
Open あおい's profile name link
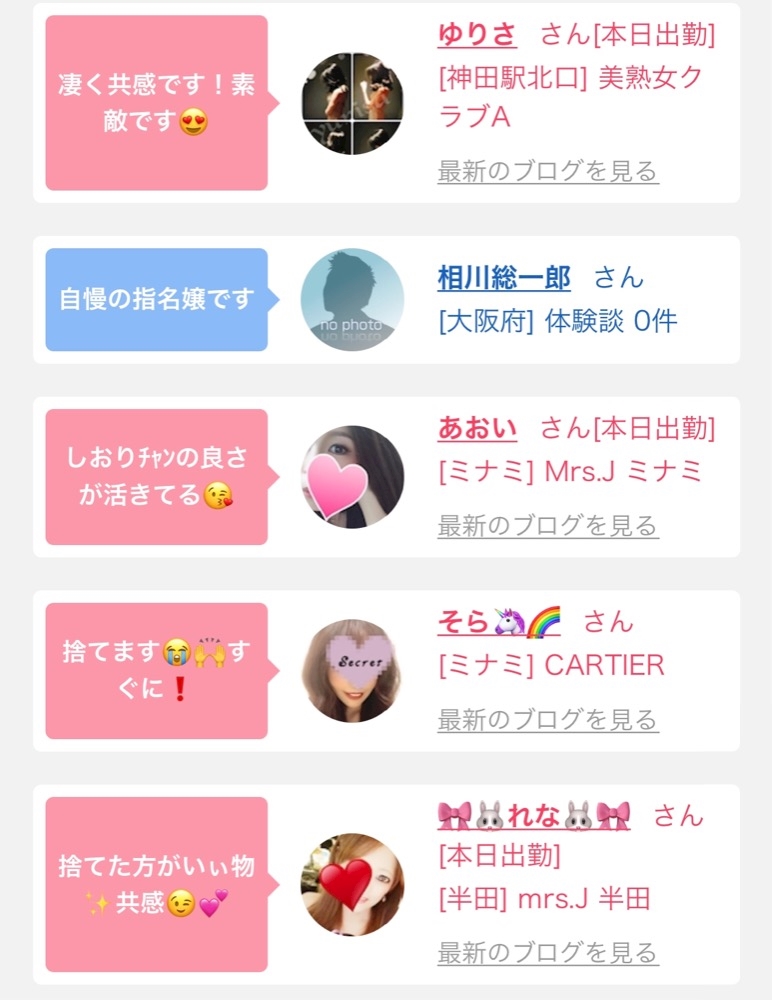[477, 428]
